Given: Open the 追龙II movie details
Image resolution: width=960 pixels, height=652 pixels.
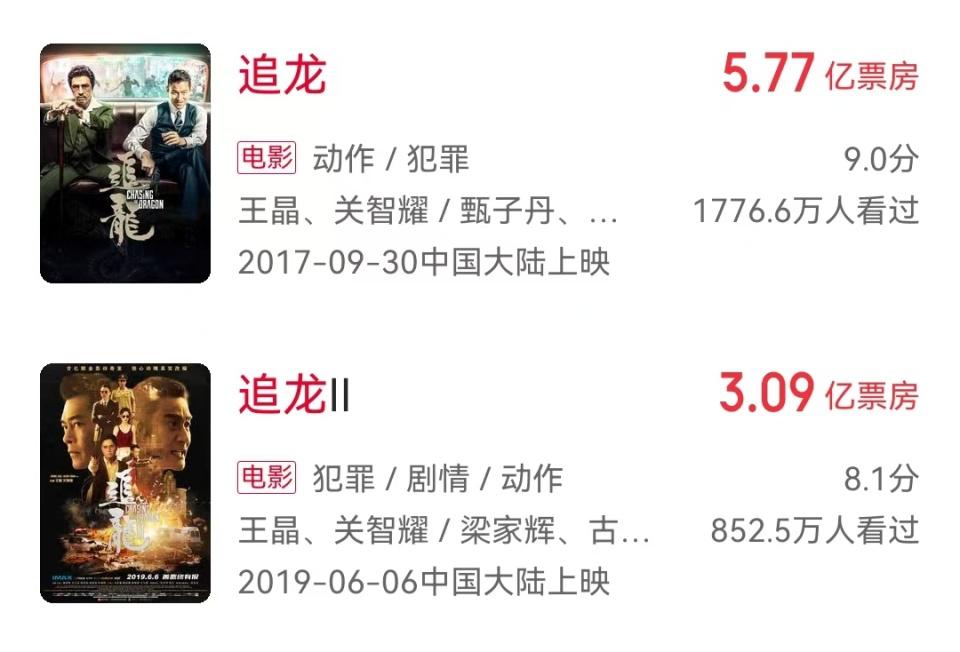Looking at the screenshot, I should click(x=294, y=395).
